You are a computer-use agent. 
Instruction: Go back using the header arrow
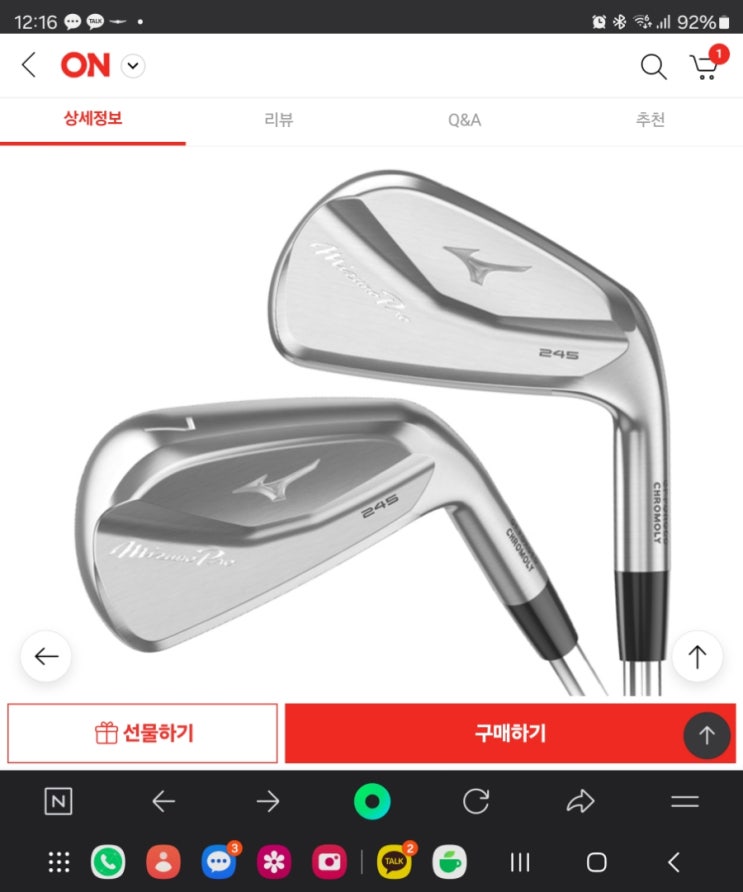(x=29, y=65)
